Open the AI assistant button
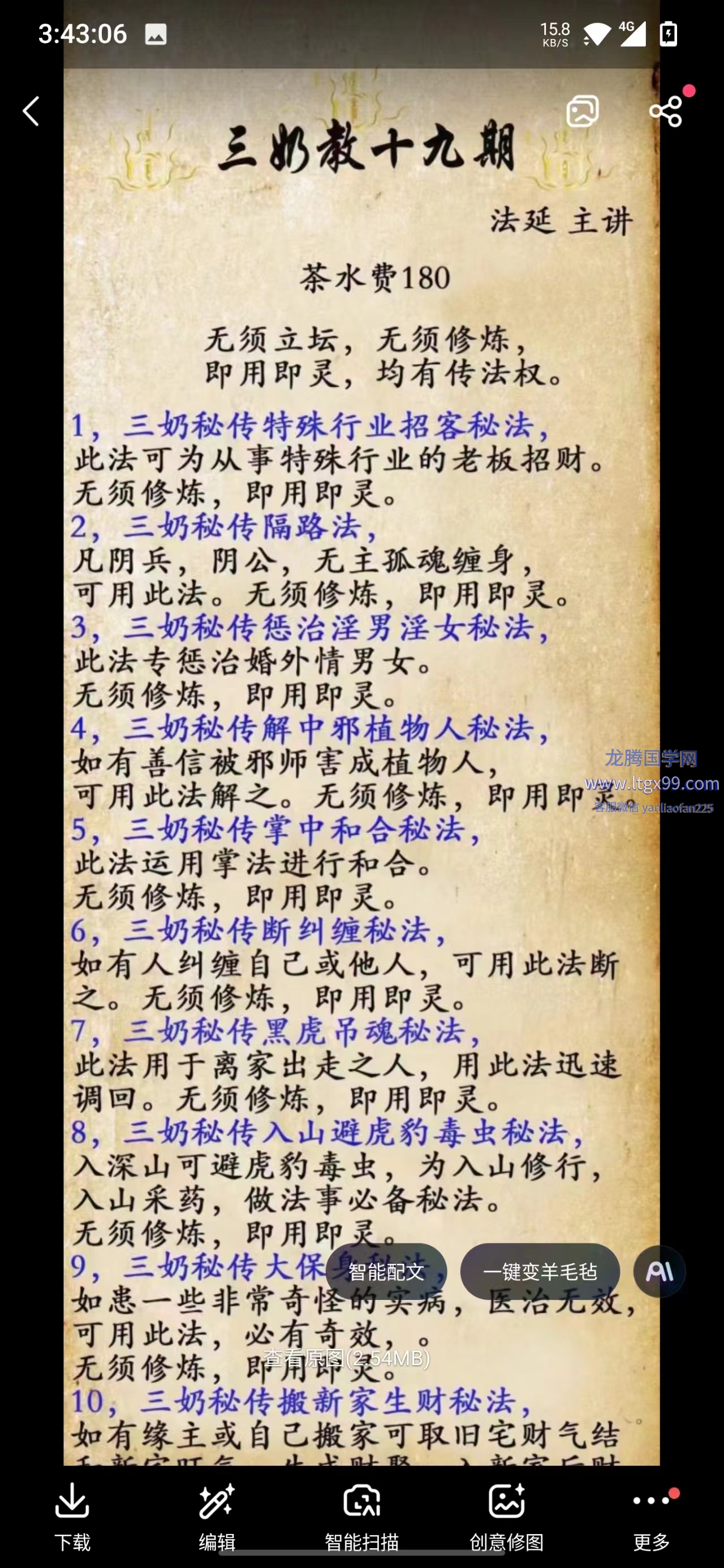724x1568 pixels. (659, 1272)
